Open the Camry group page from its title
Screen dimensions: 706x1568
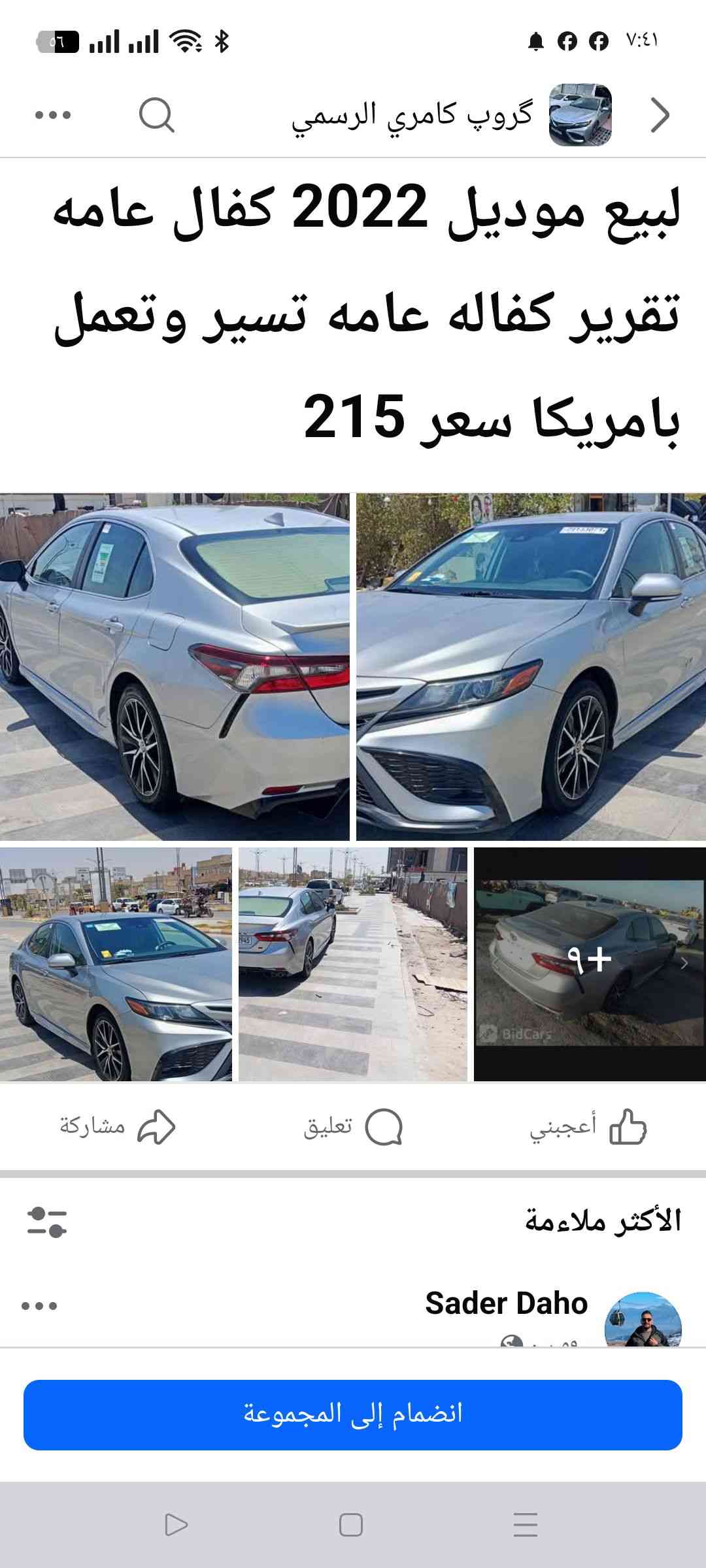click(x=412, y=116)
